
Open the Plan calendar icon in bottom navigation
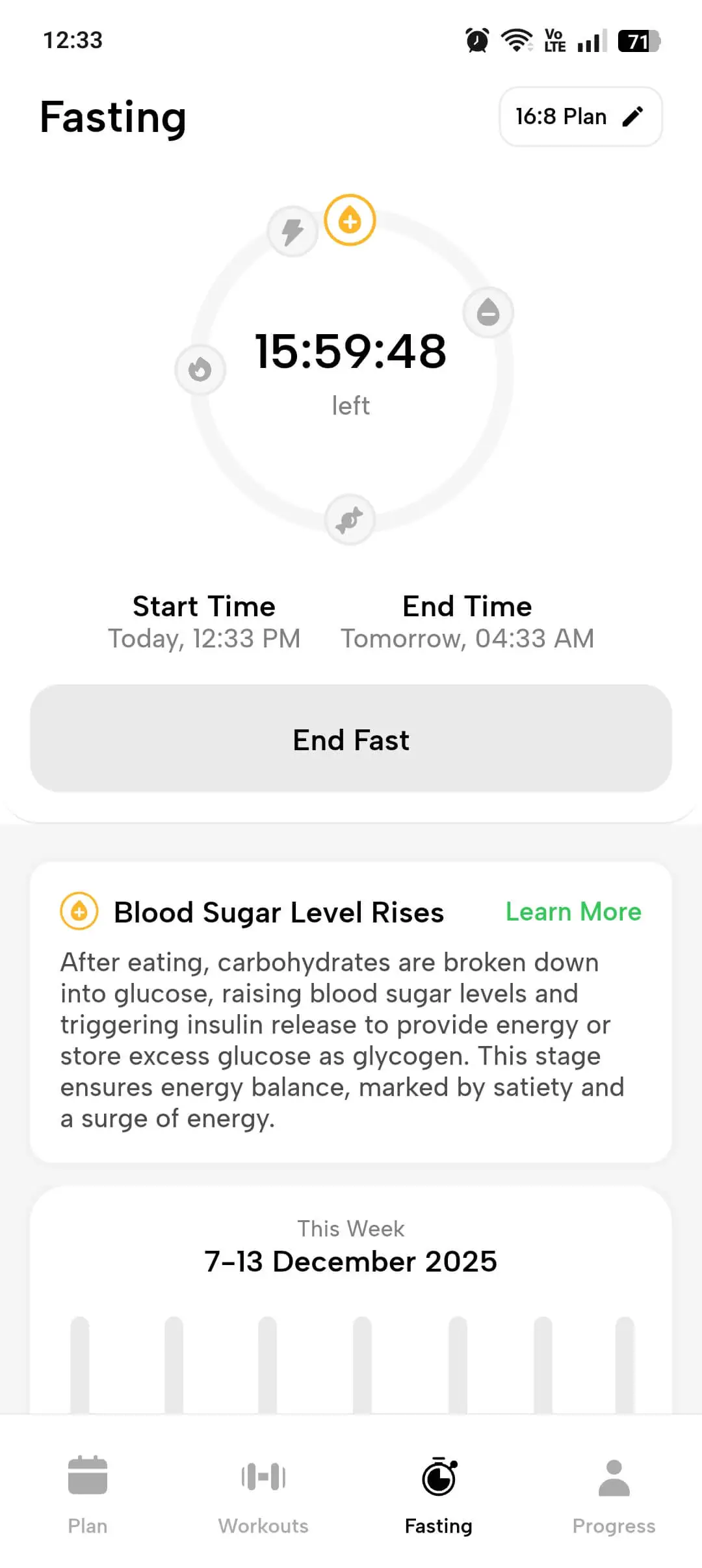pos(88,1476)
